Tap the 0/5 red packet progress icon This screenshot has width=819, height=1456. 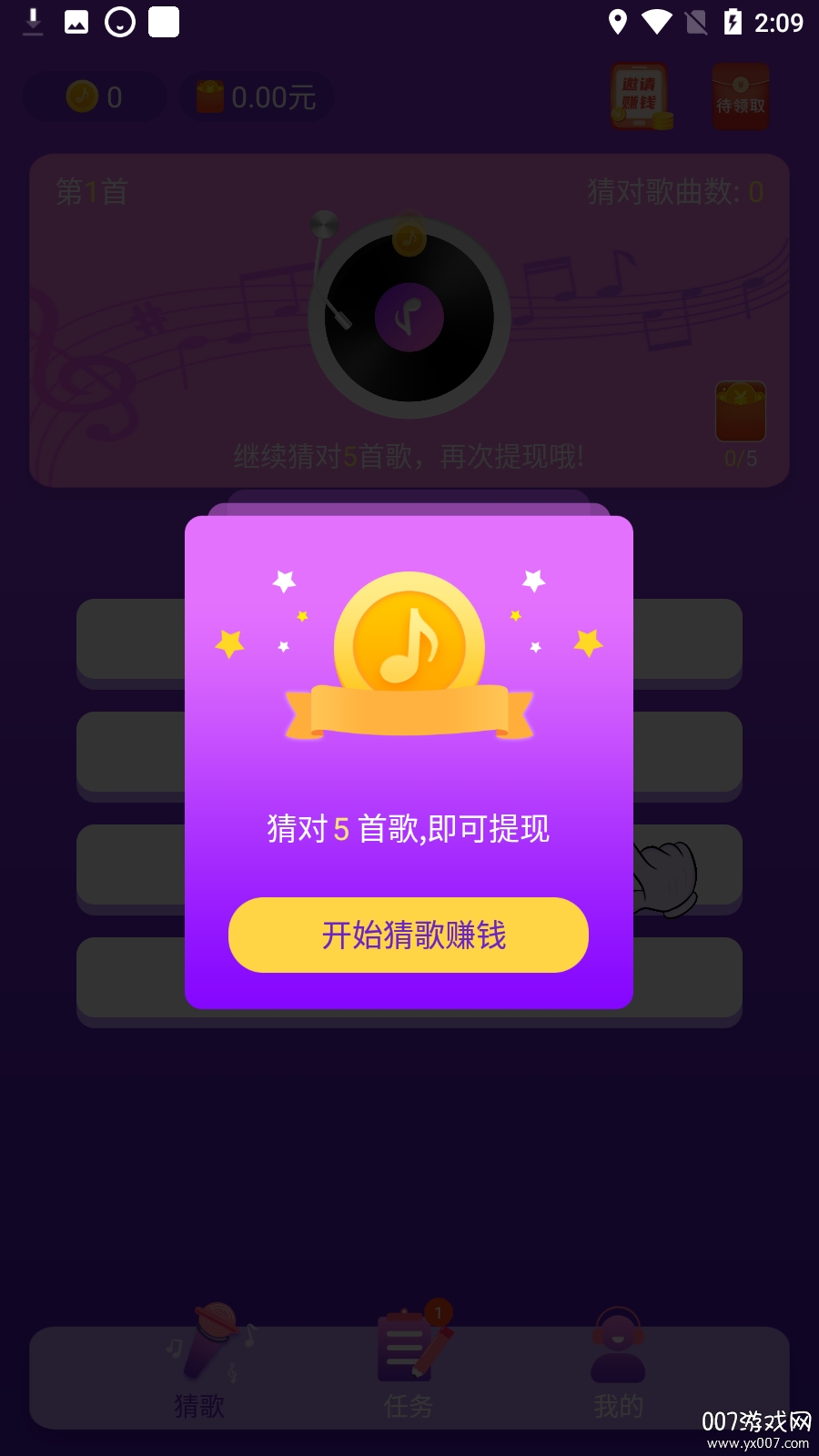pyautogui.click(x=741, y=424)
